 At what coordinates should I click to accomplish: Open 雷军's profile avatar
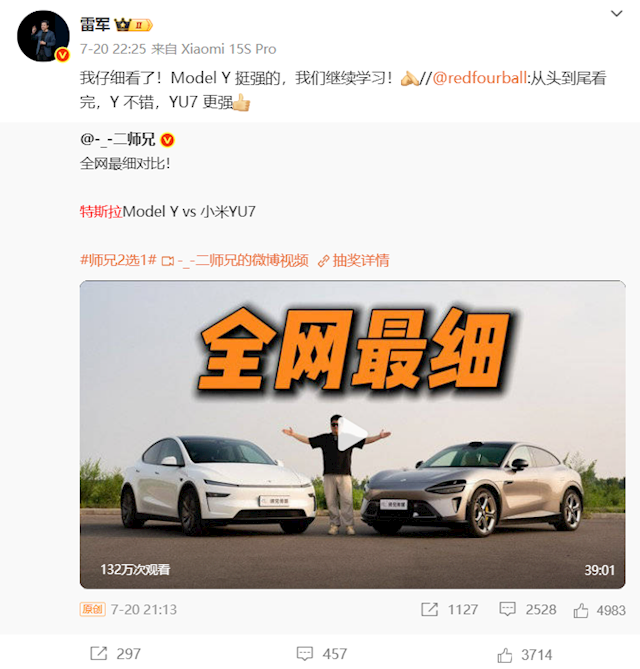tap(43, 37)
